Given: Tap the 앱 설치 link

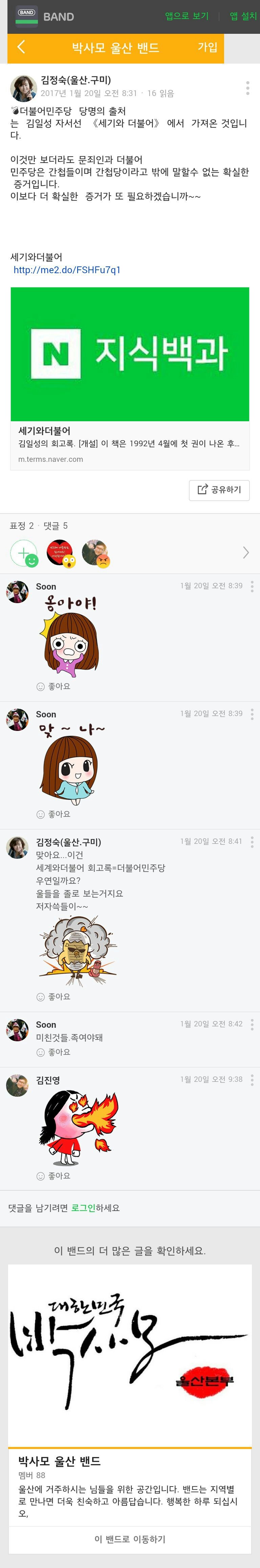Looking at the screenshot, I should coord(243,16).
